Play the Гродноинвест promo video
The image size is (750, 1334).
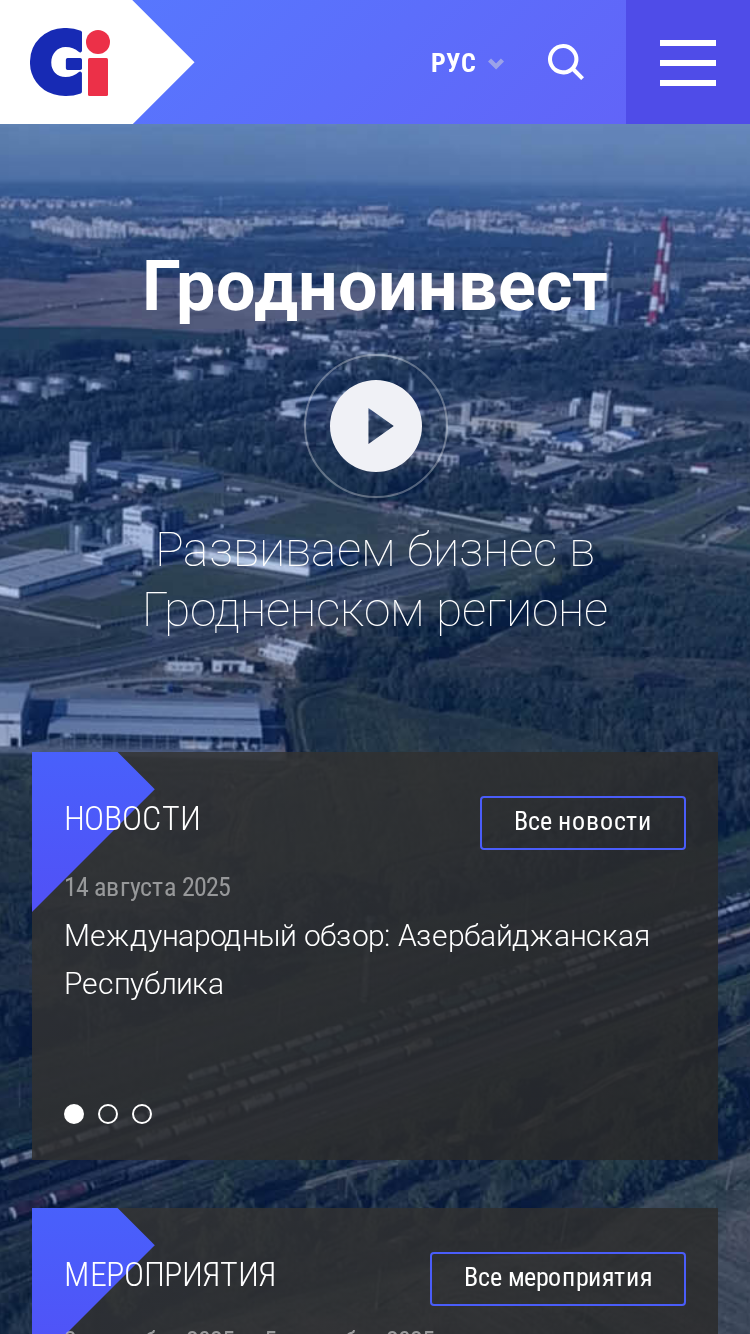click(376, 426)
